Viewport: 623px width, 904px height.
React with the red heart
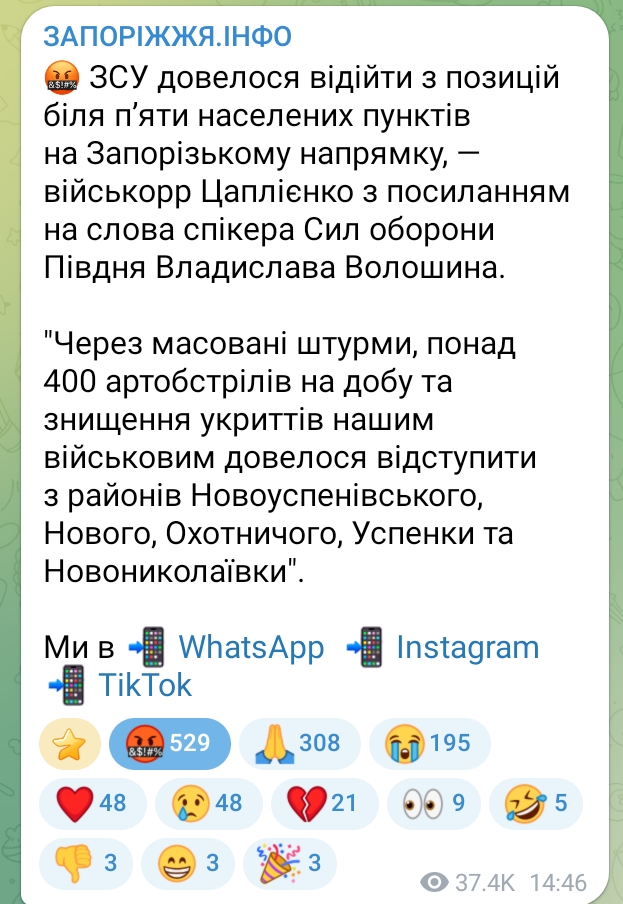92,802
